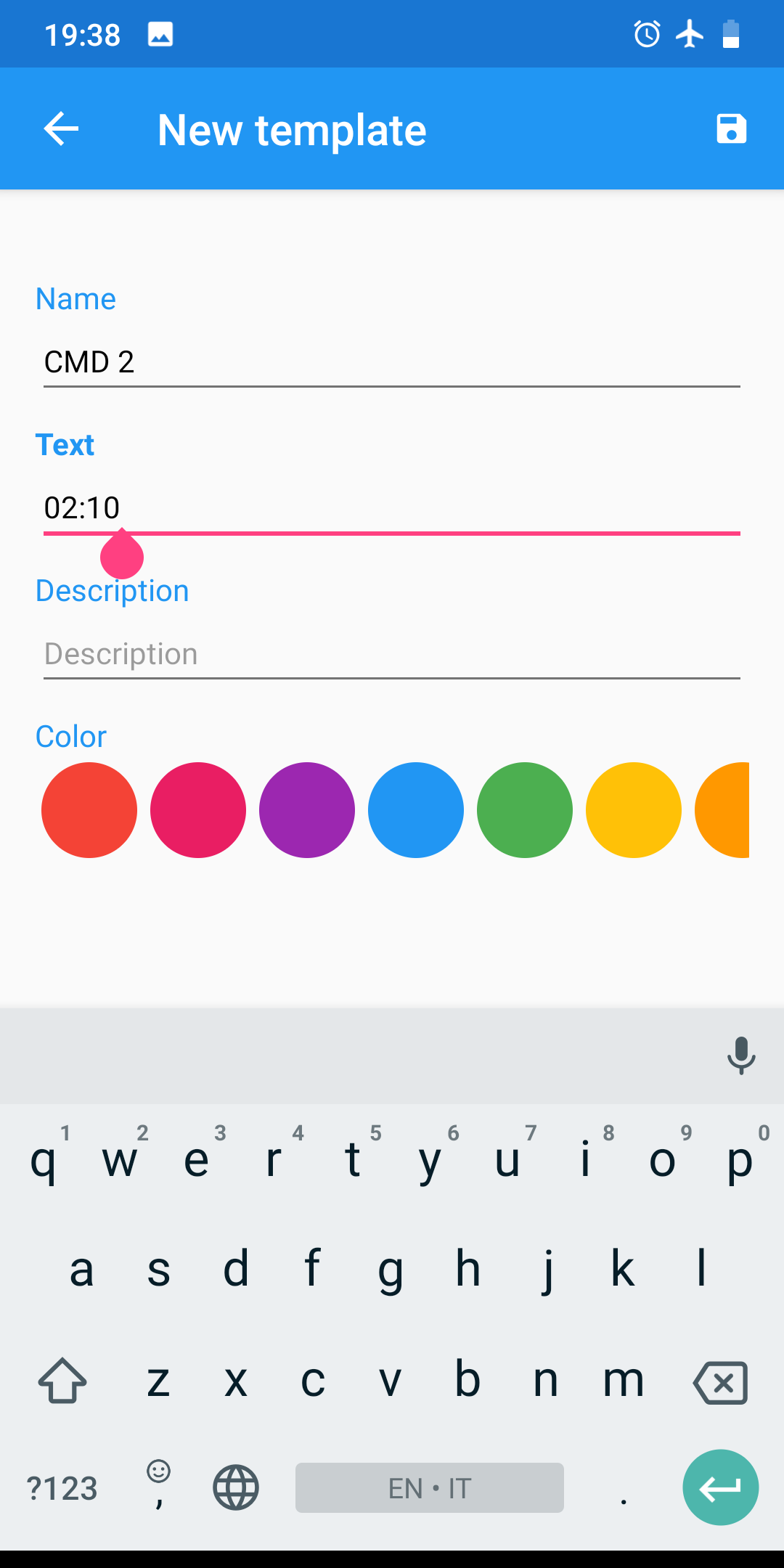The height and width of the screenshot is (1568, 784).
Task: Start voice input with the microphone
Action: (741, 1055)
